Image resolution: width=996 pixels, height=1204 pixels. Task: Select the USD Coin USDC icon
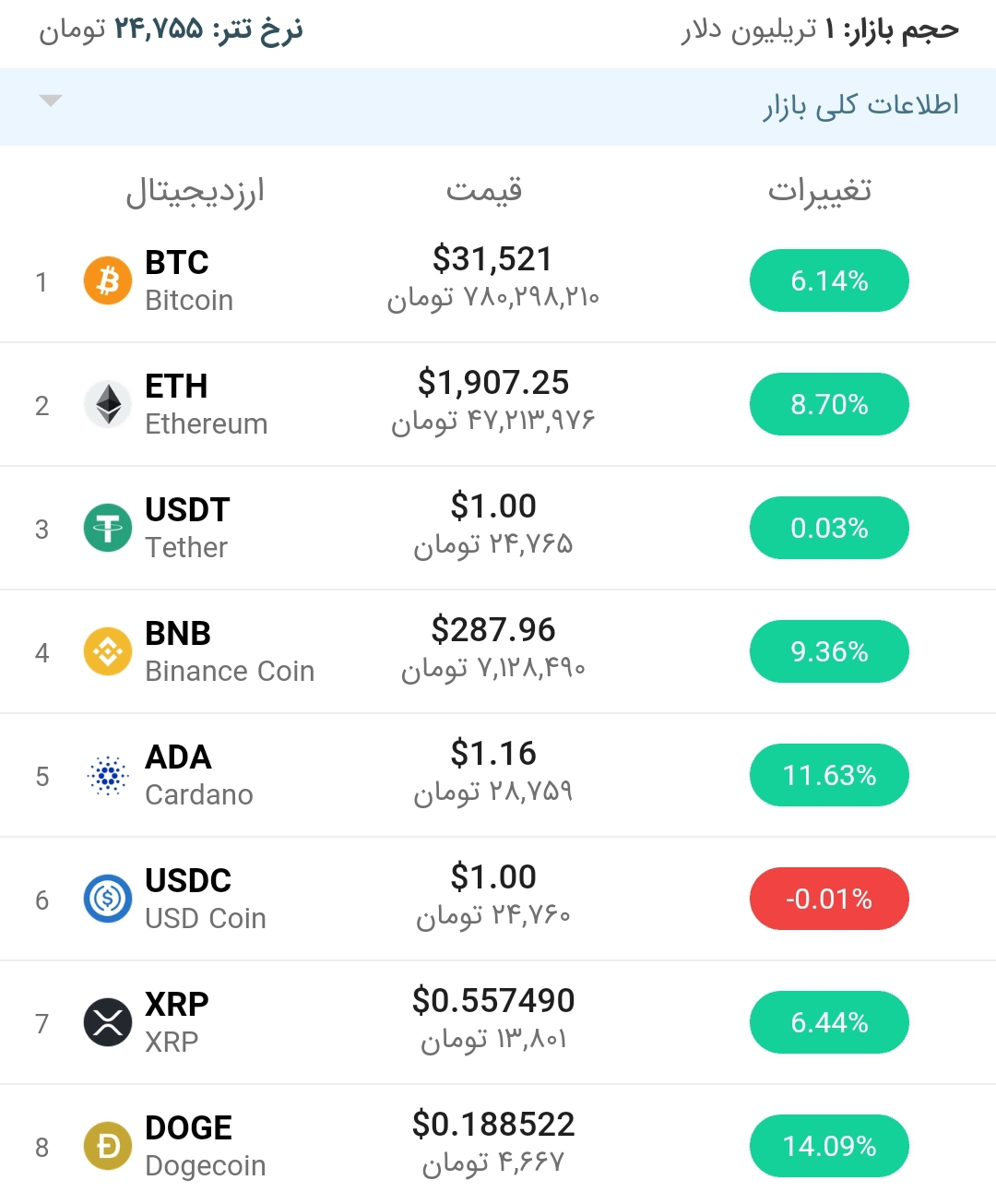pyautogui.click(x=107, y=899)
